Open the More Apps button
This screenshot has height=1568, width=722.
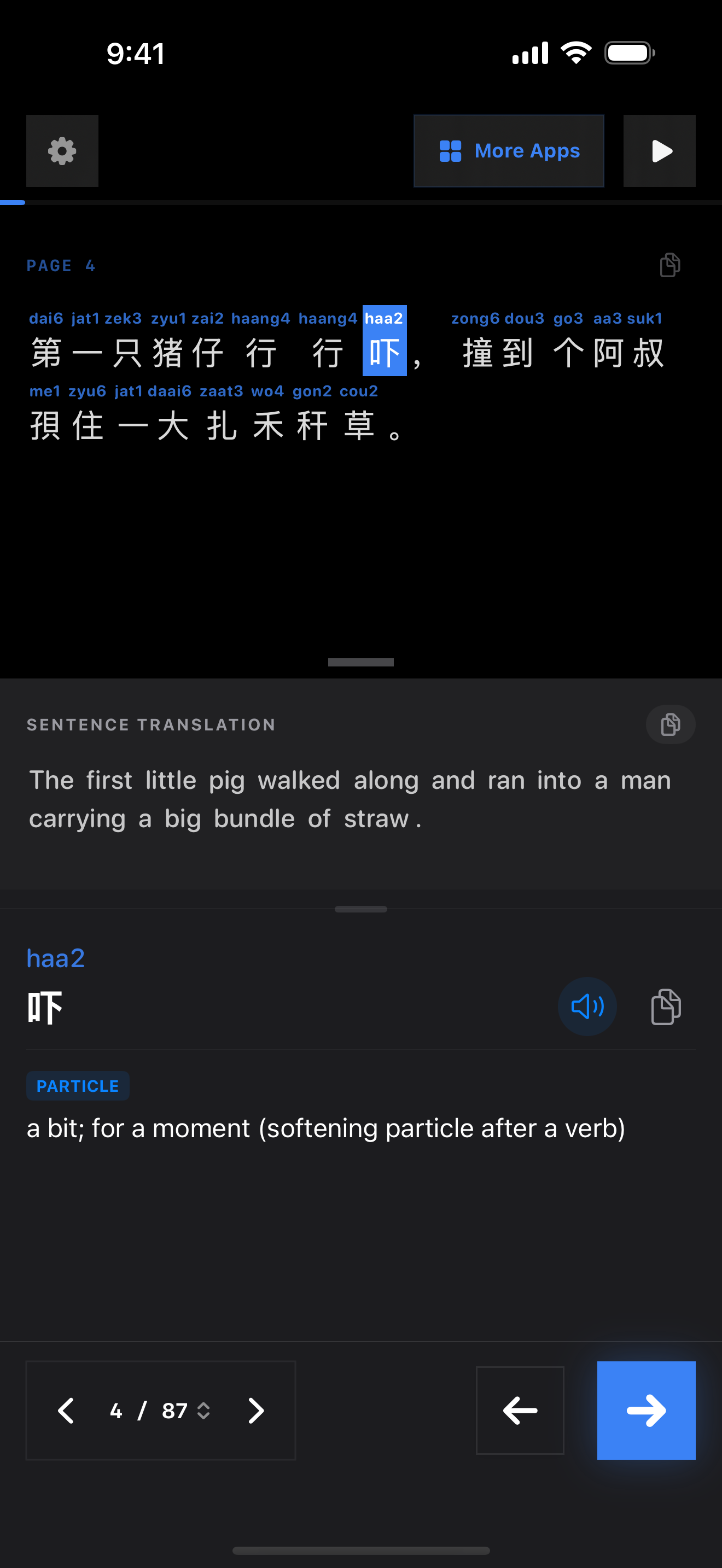point(508,151)
